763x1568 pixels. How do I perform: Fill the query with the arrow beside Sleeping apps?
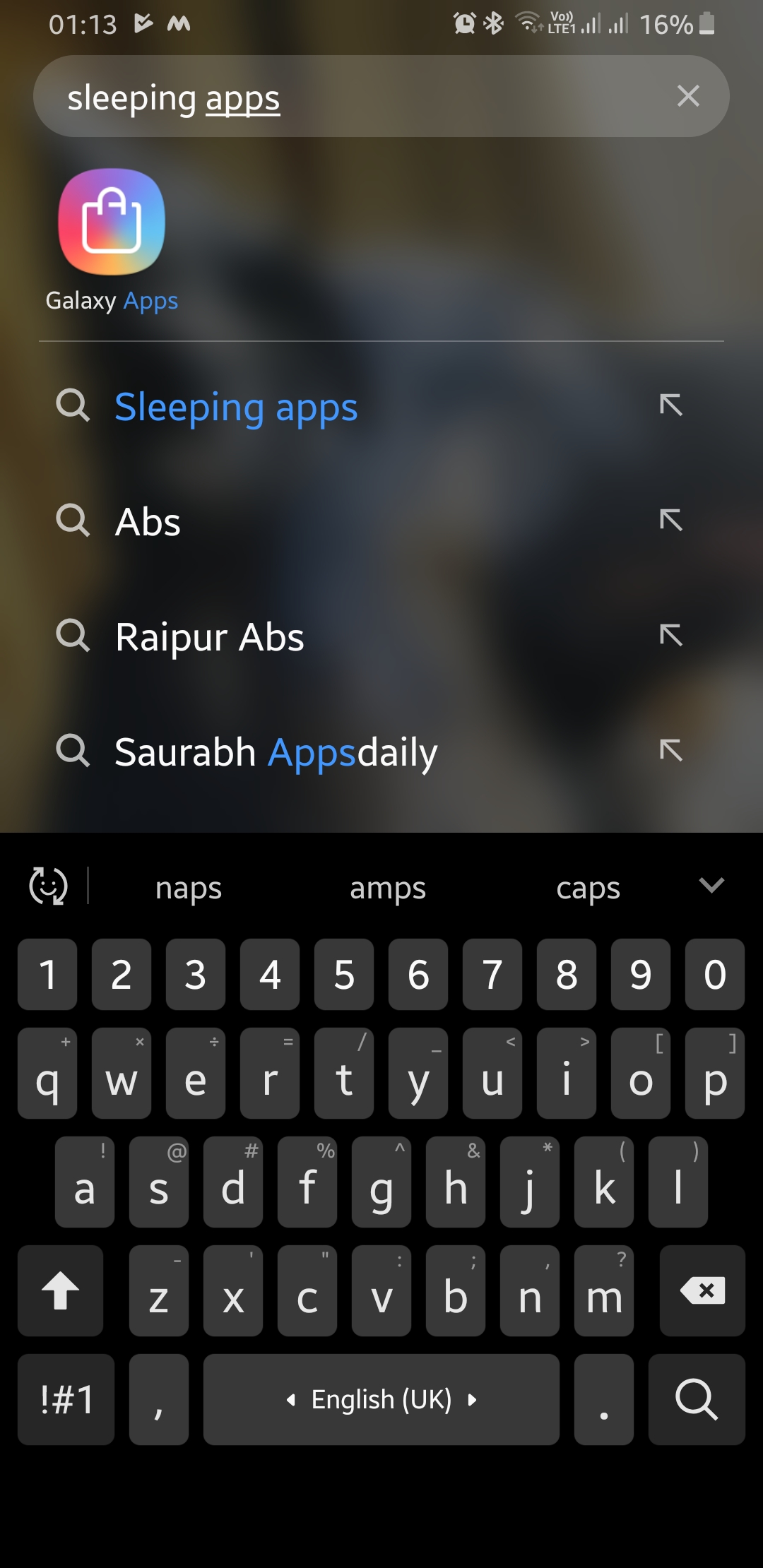[x=670, y=405]
